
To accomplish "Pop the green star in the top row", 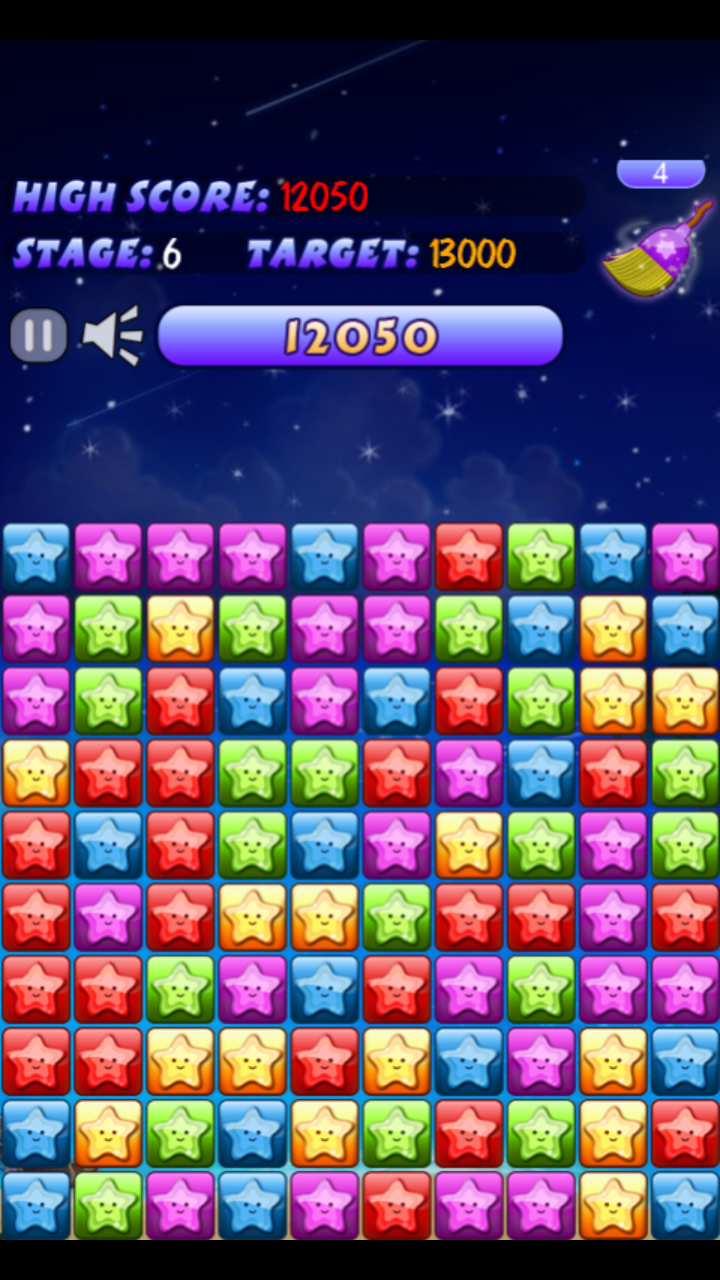I will tap(540, 556).
